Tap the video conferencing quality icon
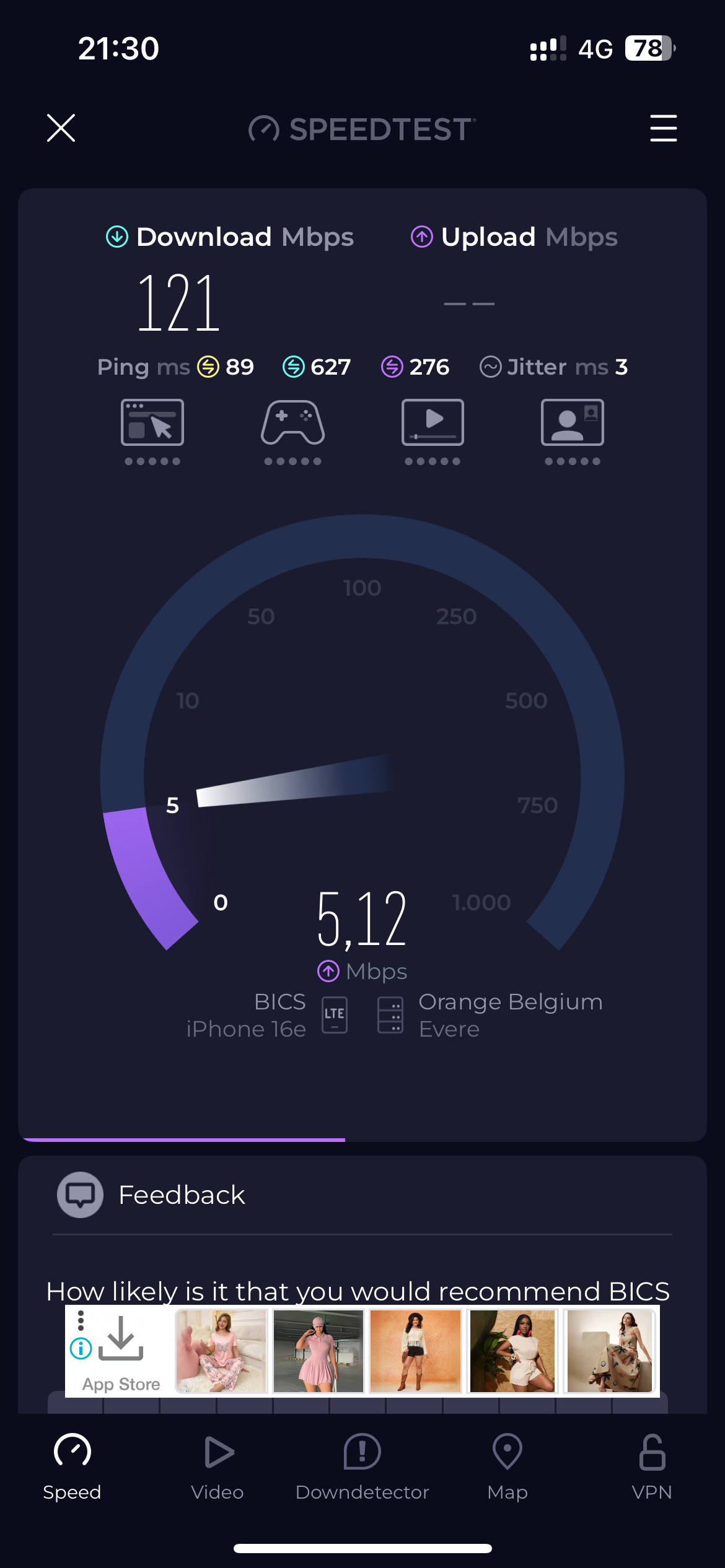The width and height of the screenshot is (725, 1568). pos(573,432)
